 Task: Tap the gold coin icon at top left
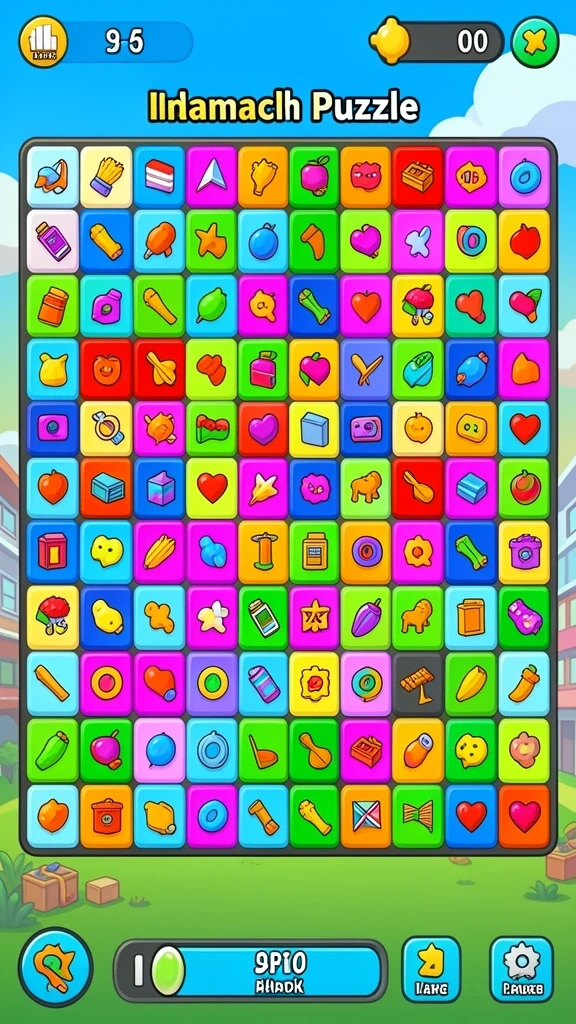[x=43, y=42]
